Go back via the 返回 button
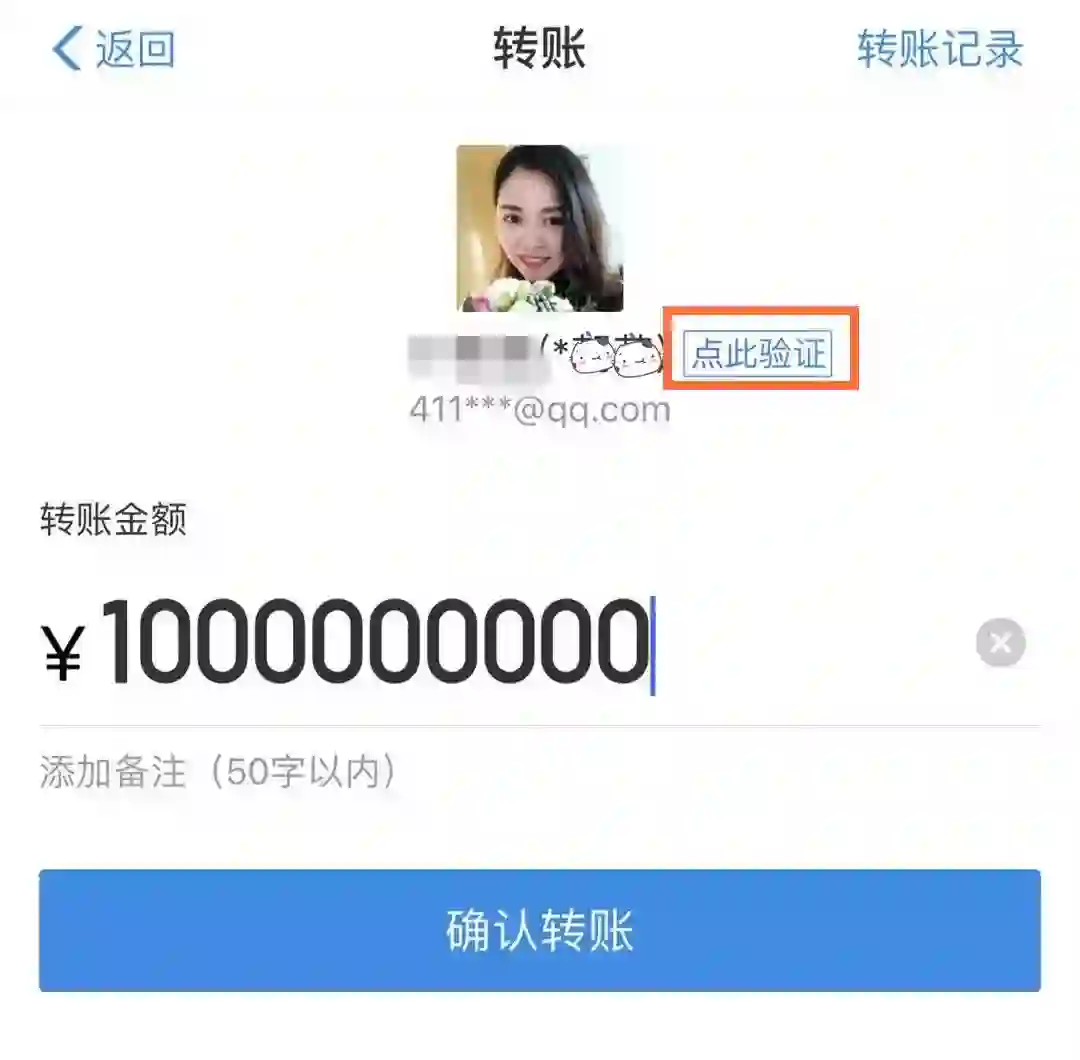 tap(114, 49)
